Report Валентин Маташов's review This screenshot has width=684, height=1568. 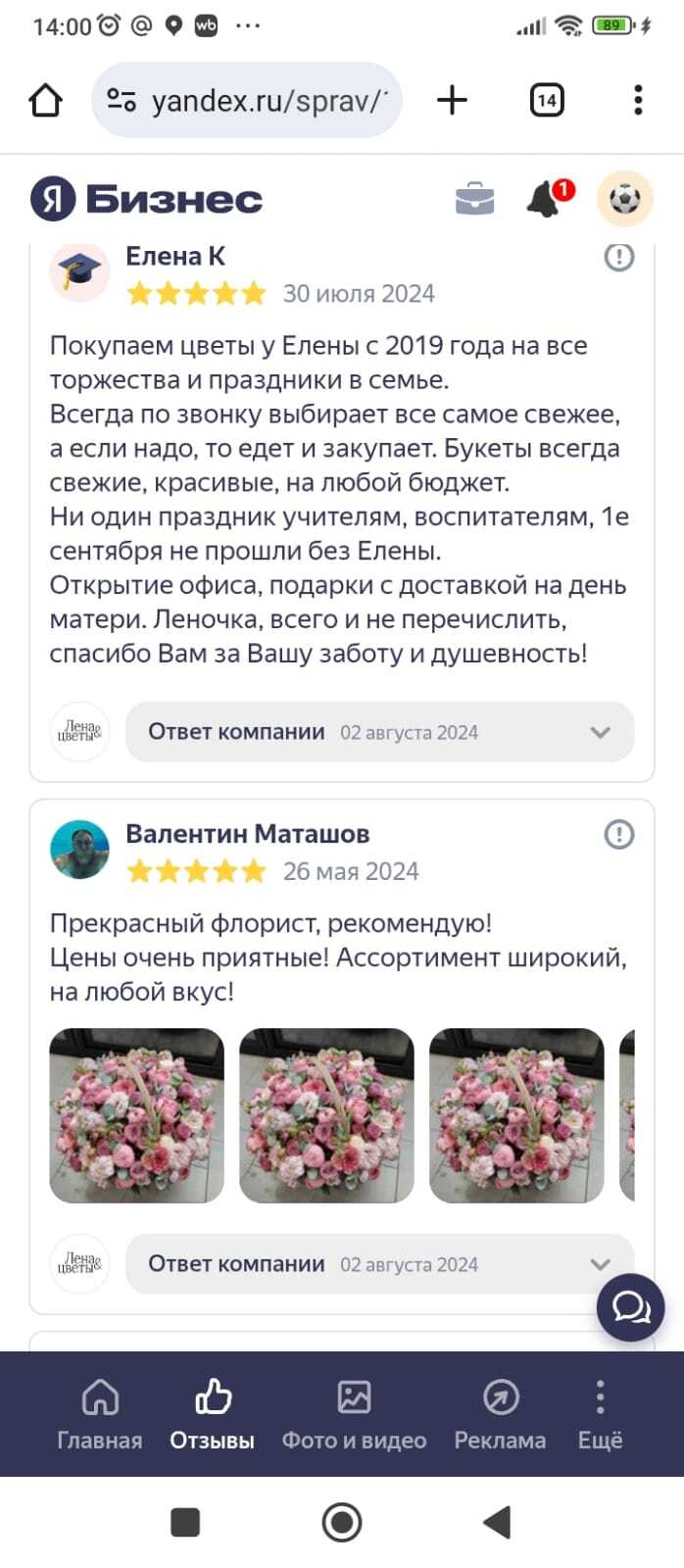(618, 835)
